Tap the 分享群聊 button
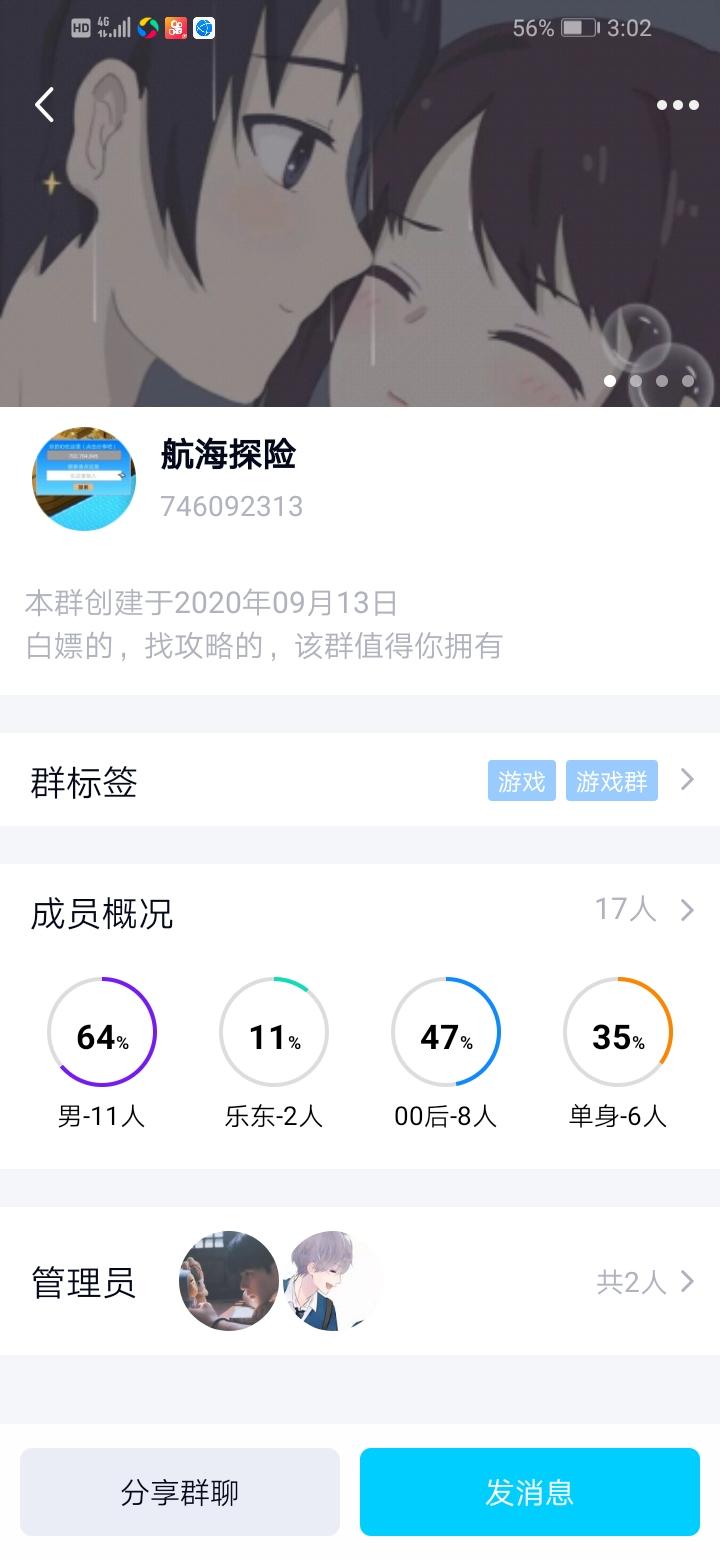720x1560 pixels. point(180,1492)
